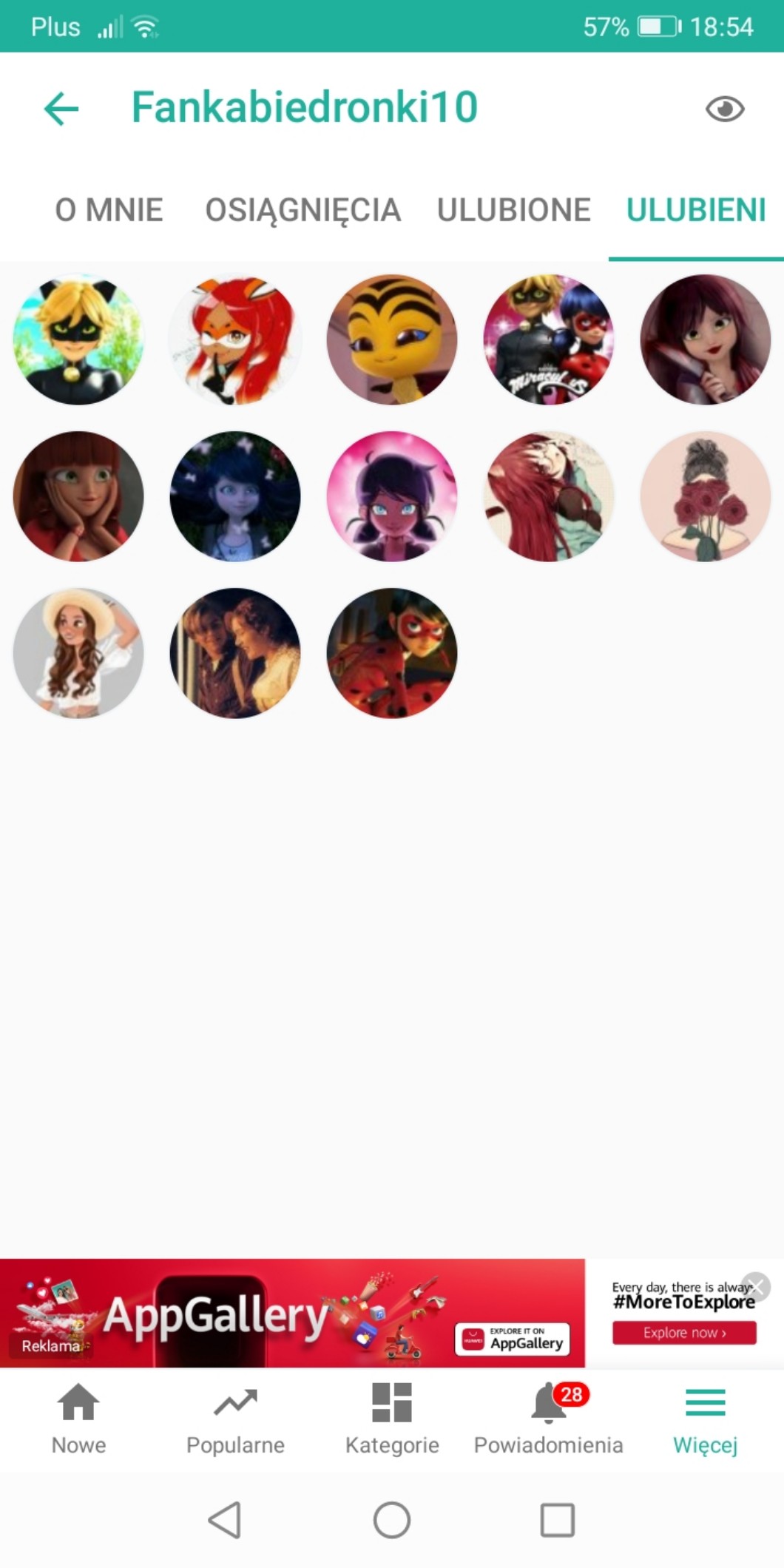Open the orange fox heroine avatar
Viewport: 784px width, 1568px height.
click(x=235, y=340)
